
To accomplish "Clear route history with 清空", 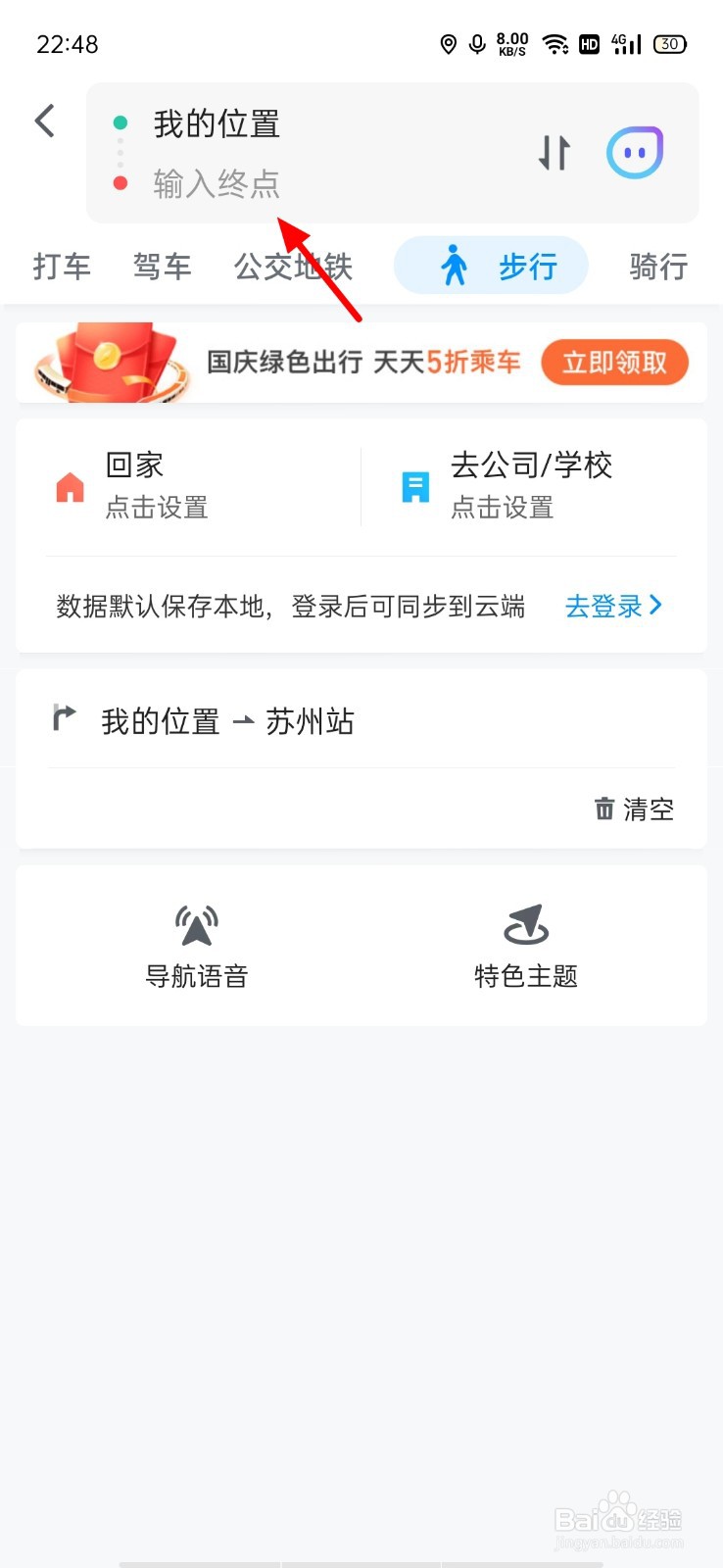I will pyautogui.click(x=635, y=809).
